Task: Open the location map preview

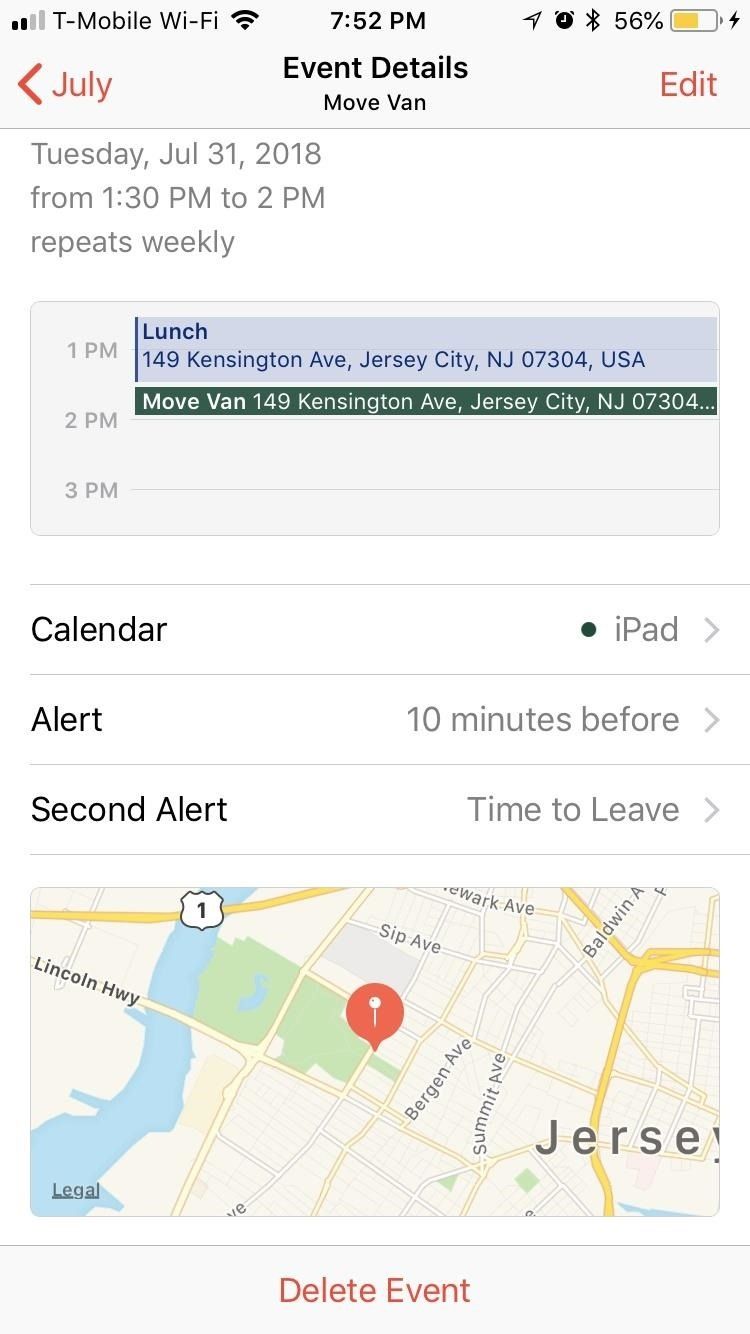Action: [x=375, y=1050]
